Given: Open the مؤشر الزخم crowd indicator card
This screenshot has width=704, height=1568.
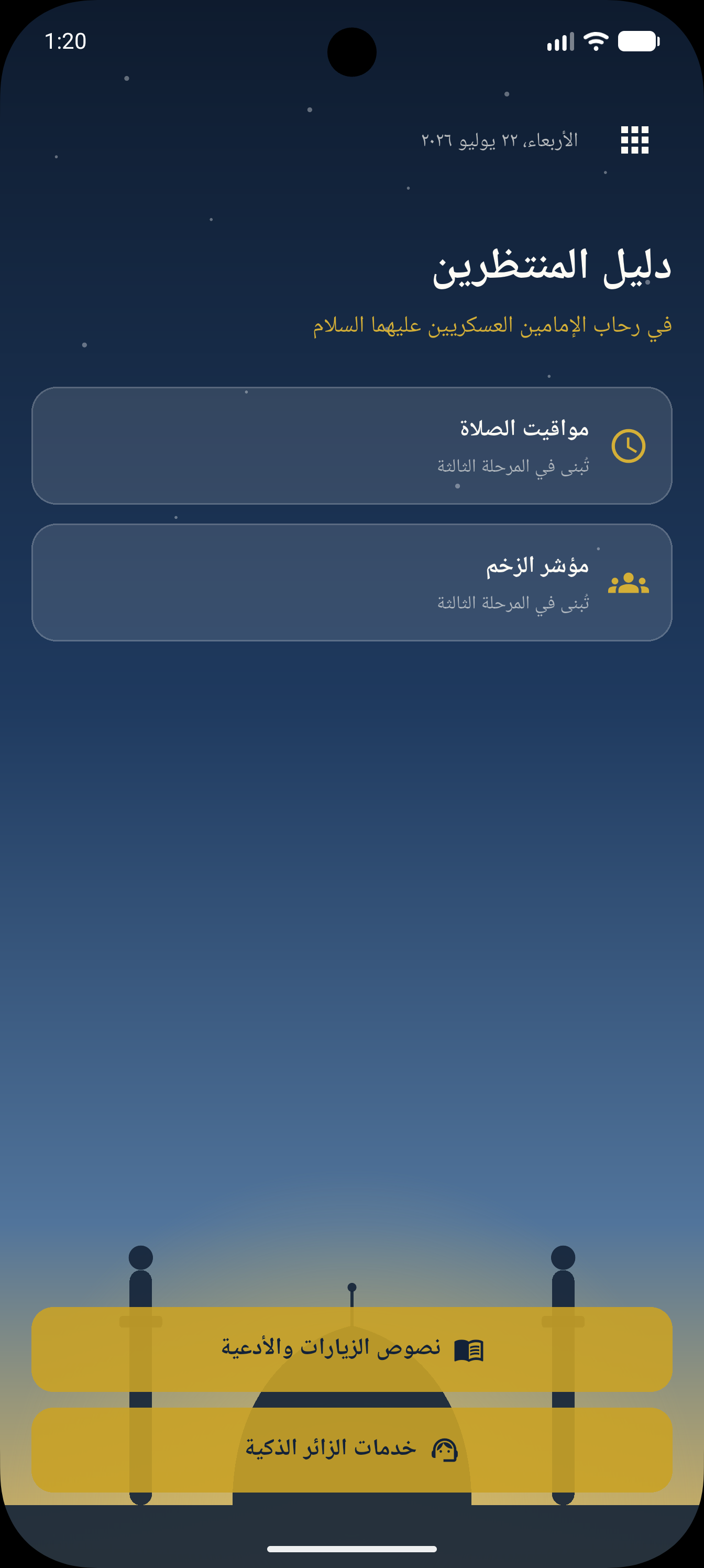Looking at the screenshot, I should [351, 583].
